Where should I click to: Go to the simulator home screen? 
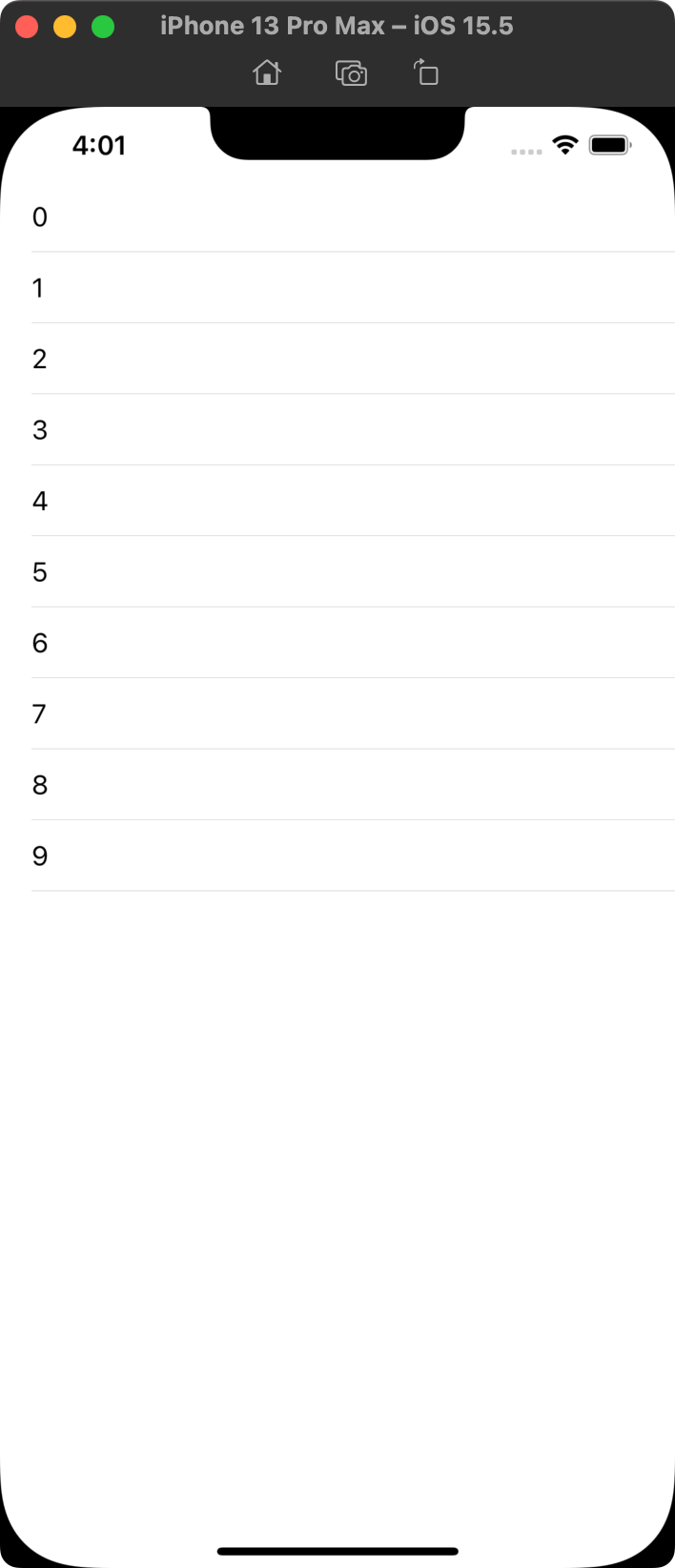(267, 72)
